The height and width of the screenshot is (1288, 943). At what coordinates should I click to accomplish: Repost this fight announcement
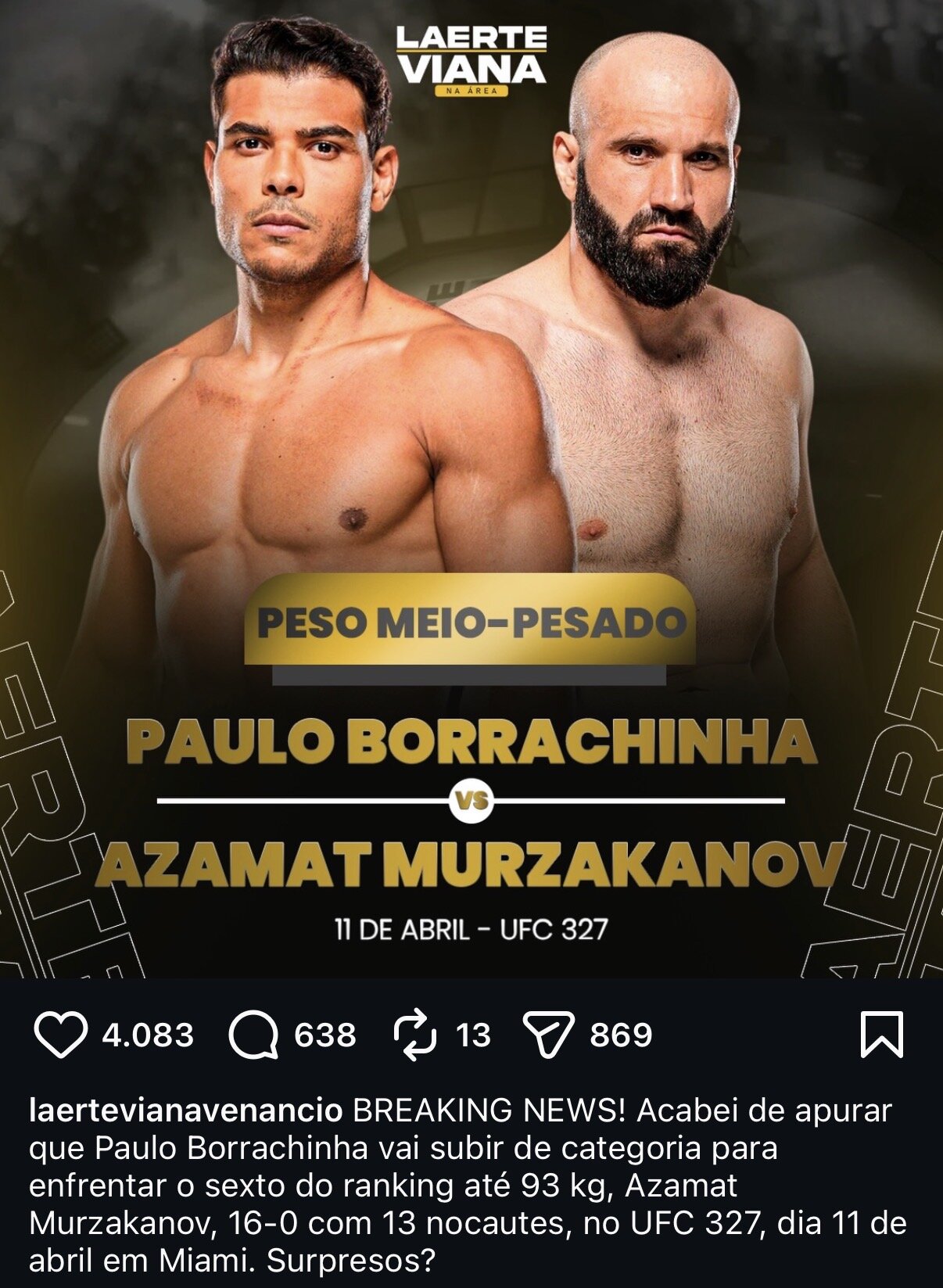point(414,1035)
